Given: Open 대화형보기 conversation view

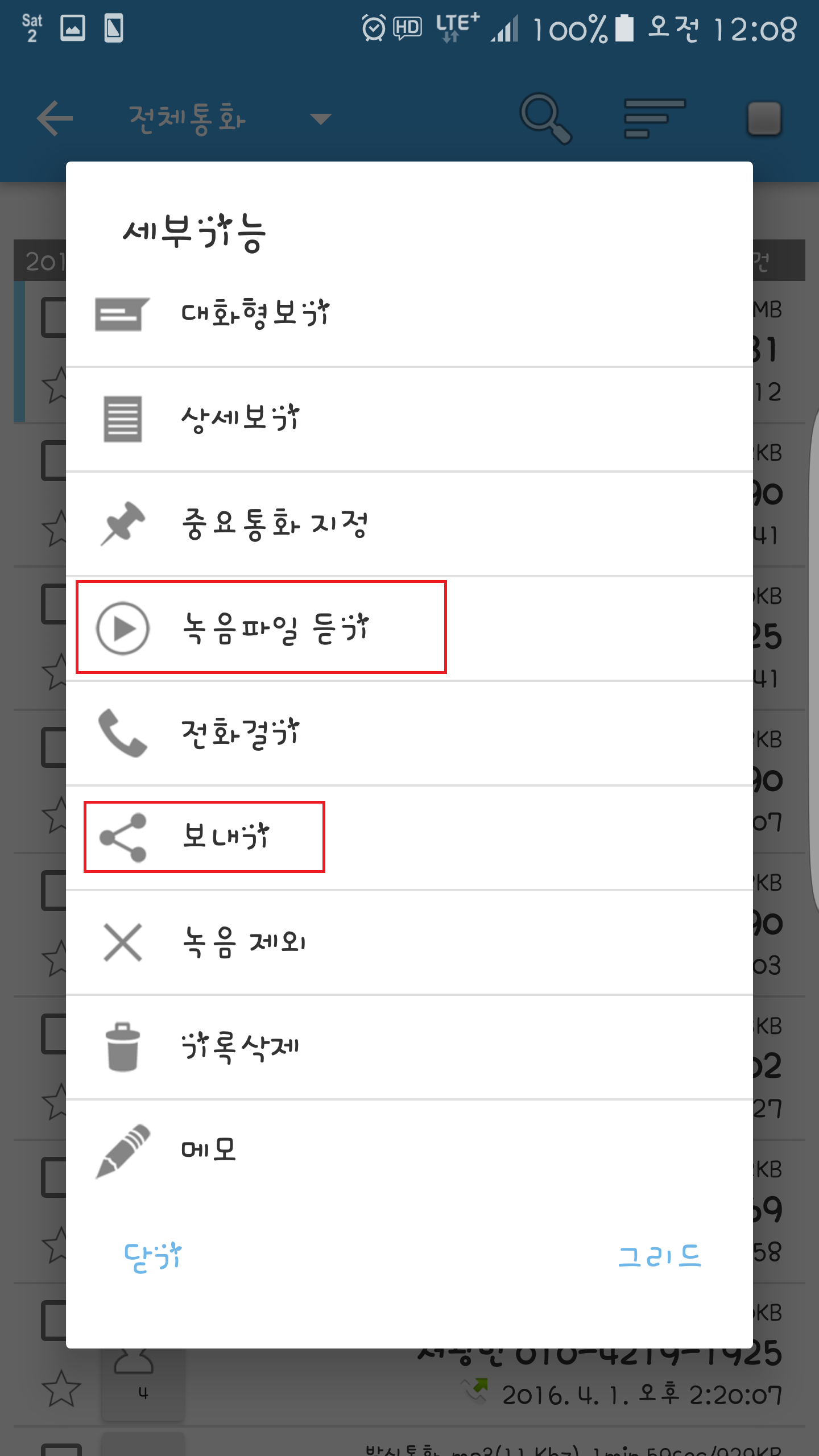Looking at the screenshot, I should (x=255, y=314).
